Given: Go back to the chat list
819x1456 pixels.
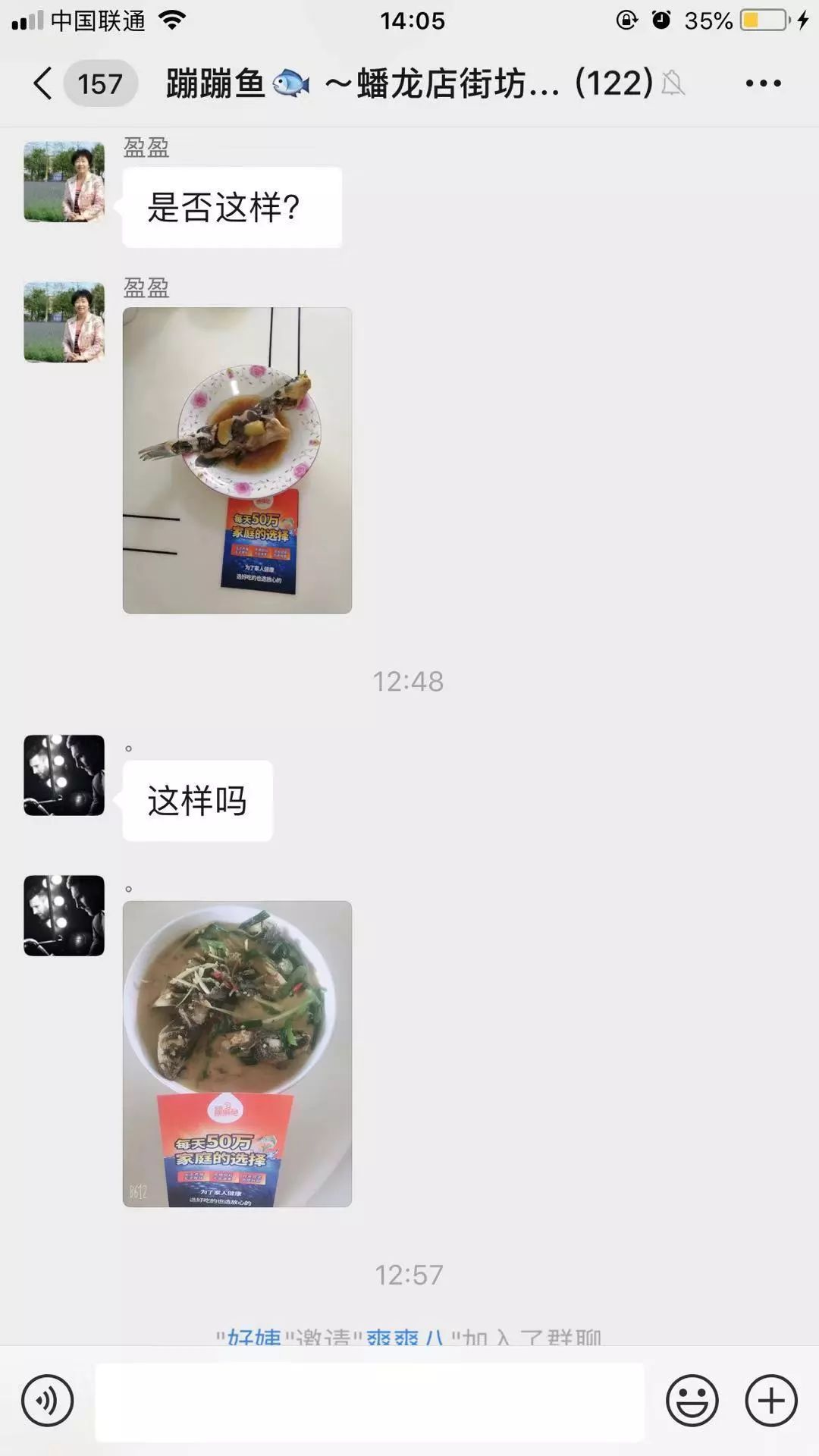Looking at the screenshot, I should pyautogui.click(x=44, y=83).
